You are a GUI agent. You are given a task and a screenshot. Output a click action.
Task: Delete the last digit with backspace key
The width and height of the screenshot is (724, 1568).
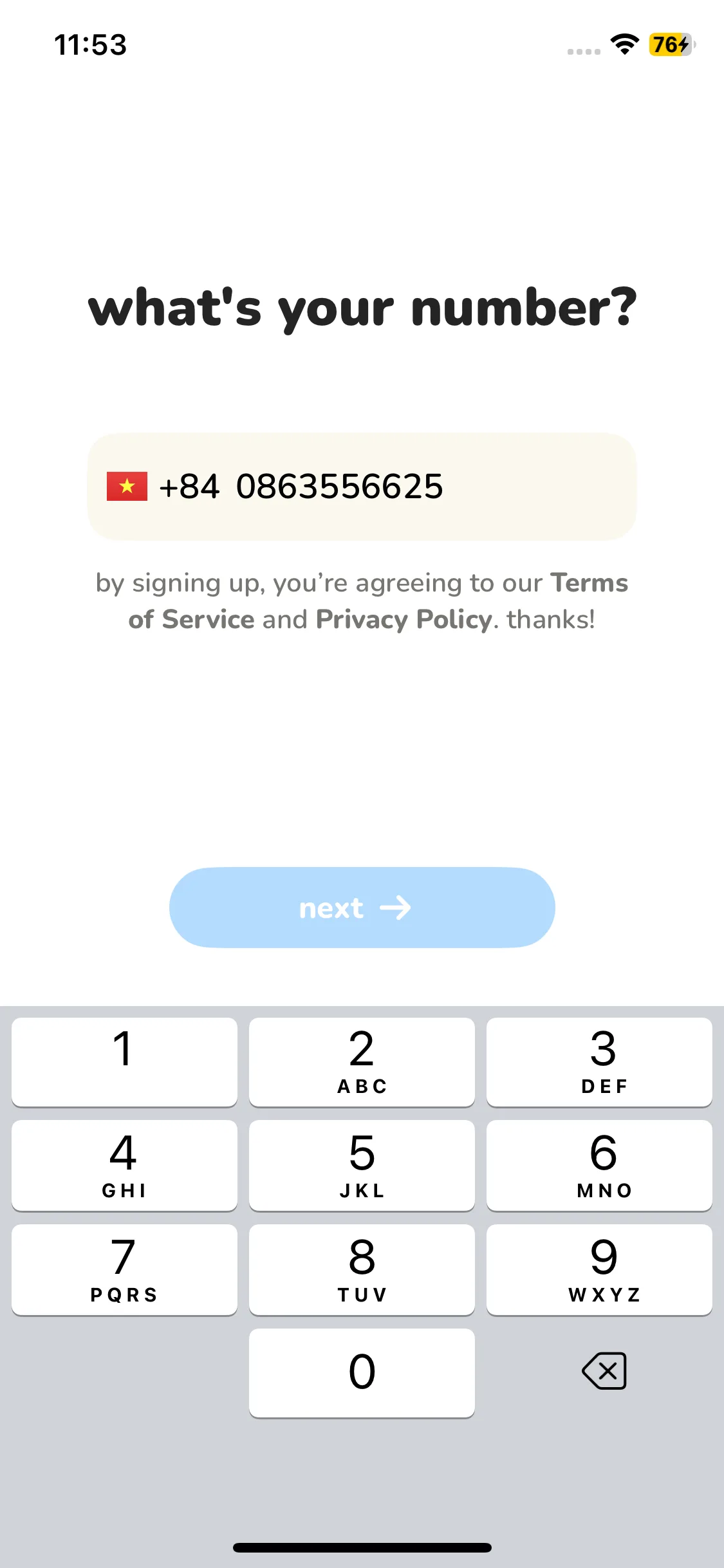click(604, 1371)
